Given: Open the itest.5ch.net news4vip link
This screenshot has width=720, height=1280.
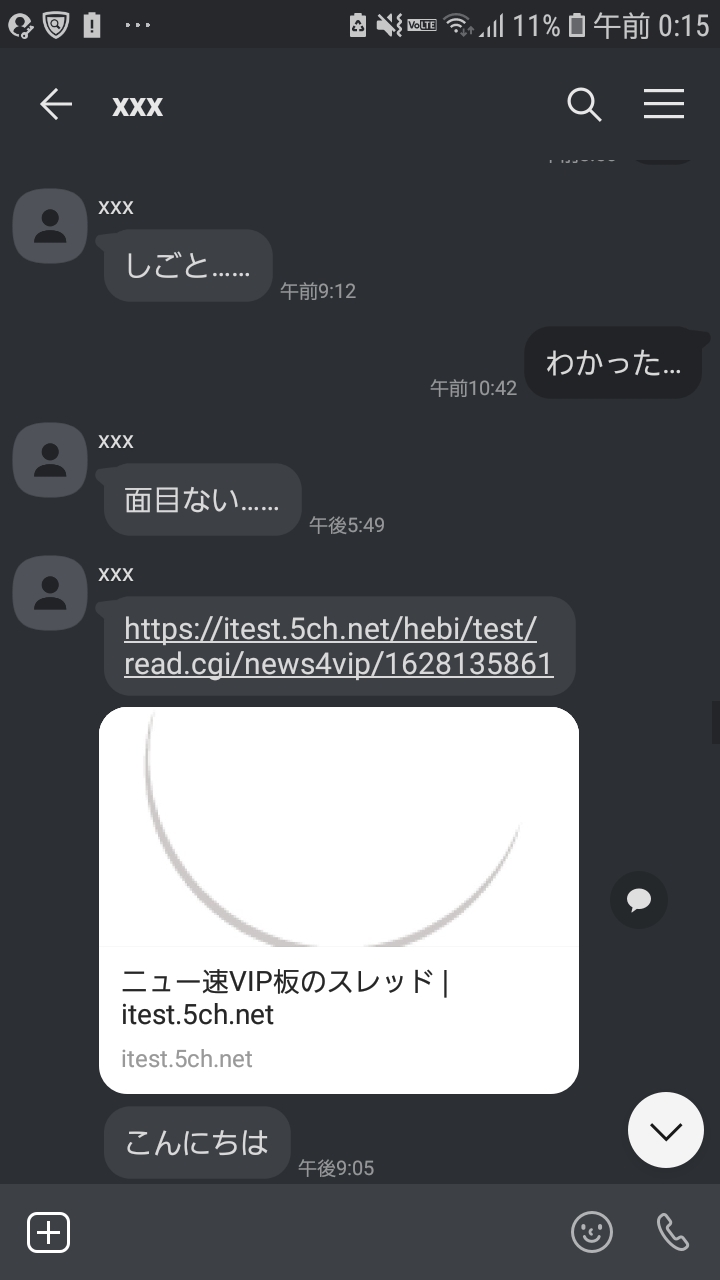Looking at the screenshot, I should pos(338,646).
